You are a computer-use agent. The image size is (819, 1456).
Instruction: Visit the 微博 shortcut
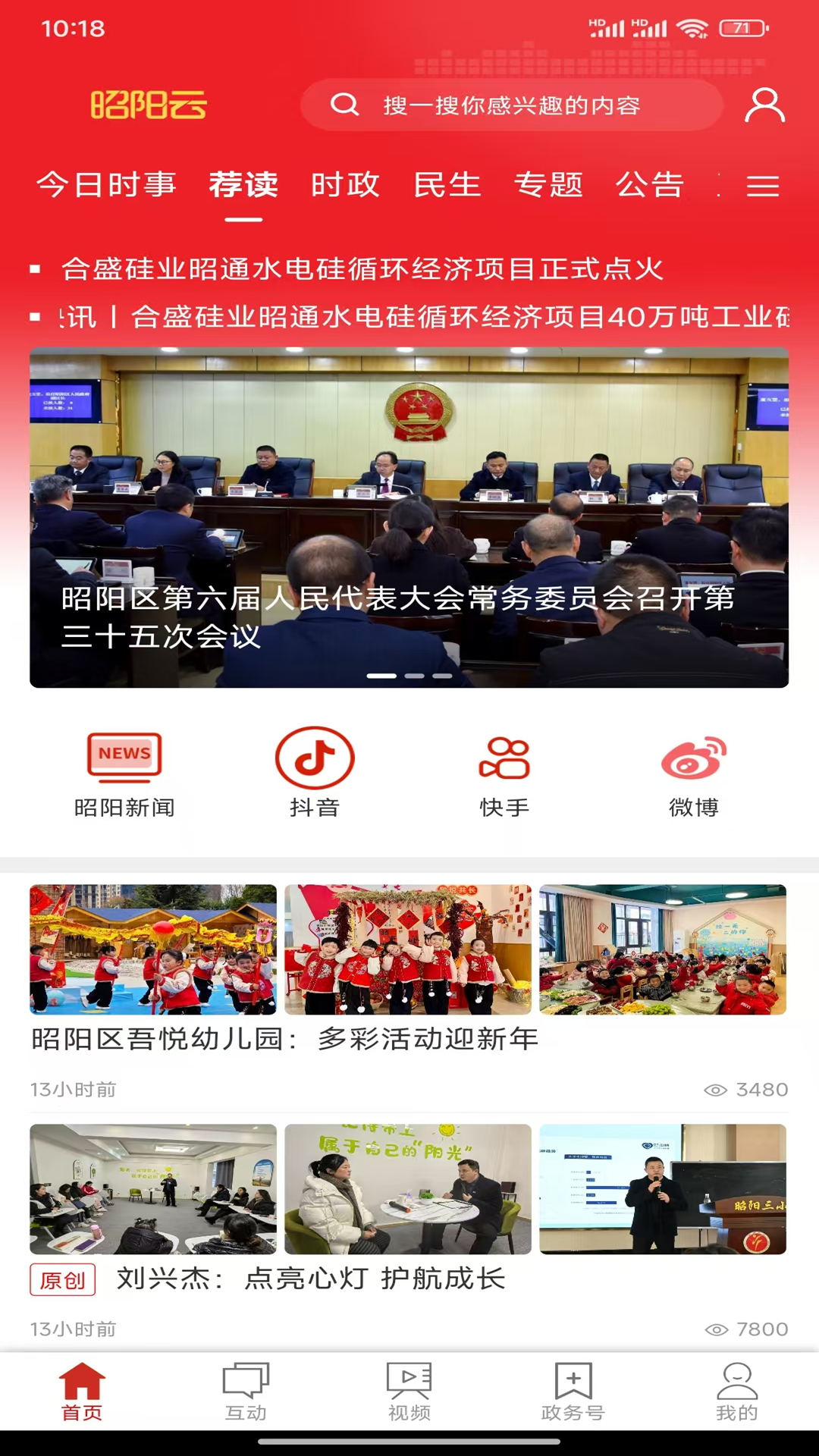tap(694, 773)
